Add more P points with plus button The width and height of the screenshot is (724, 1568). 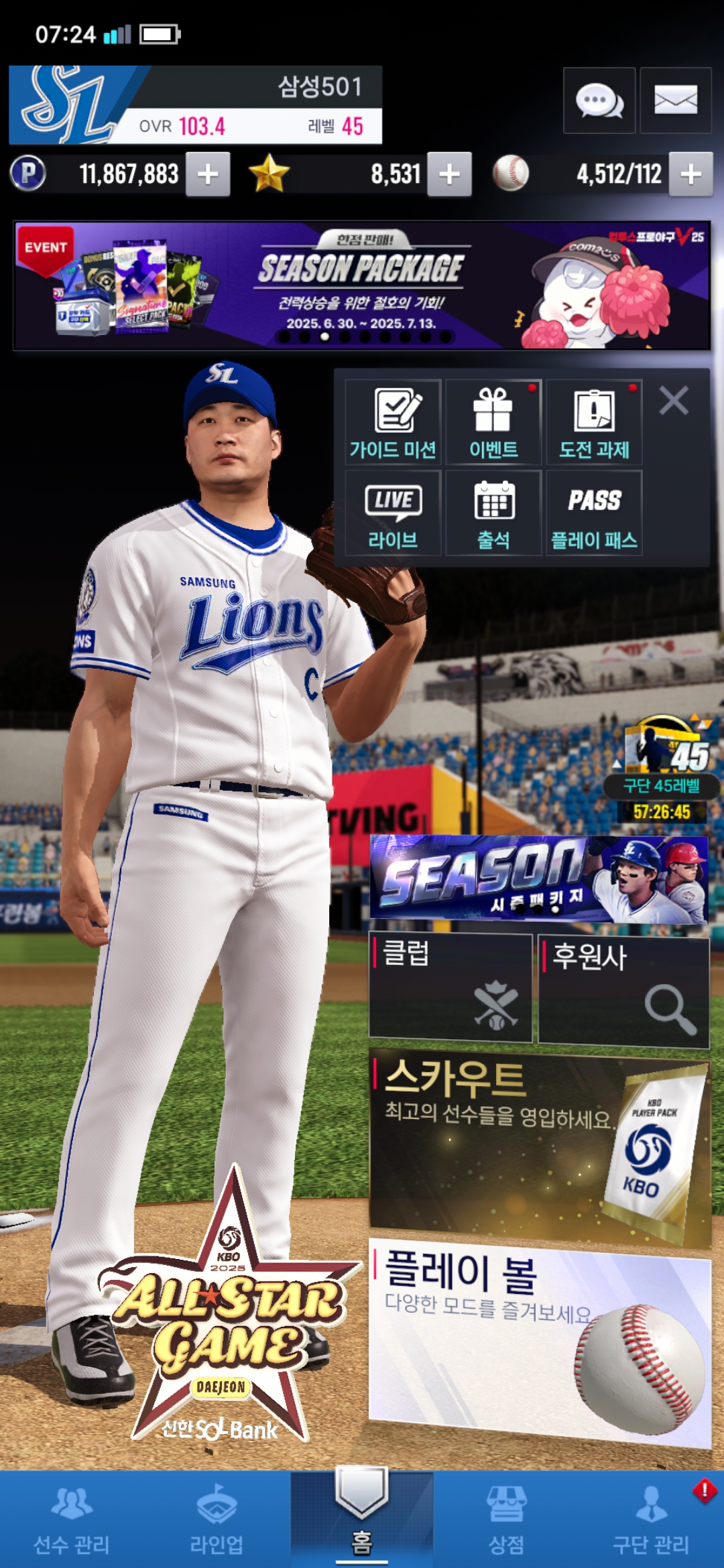tap(208, 174)
